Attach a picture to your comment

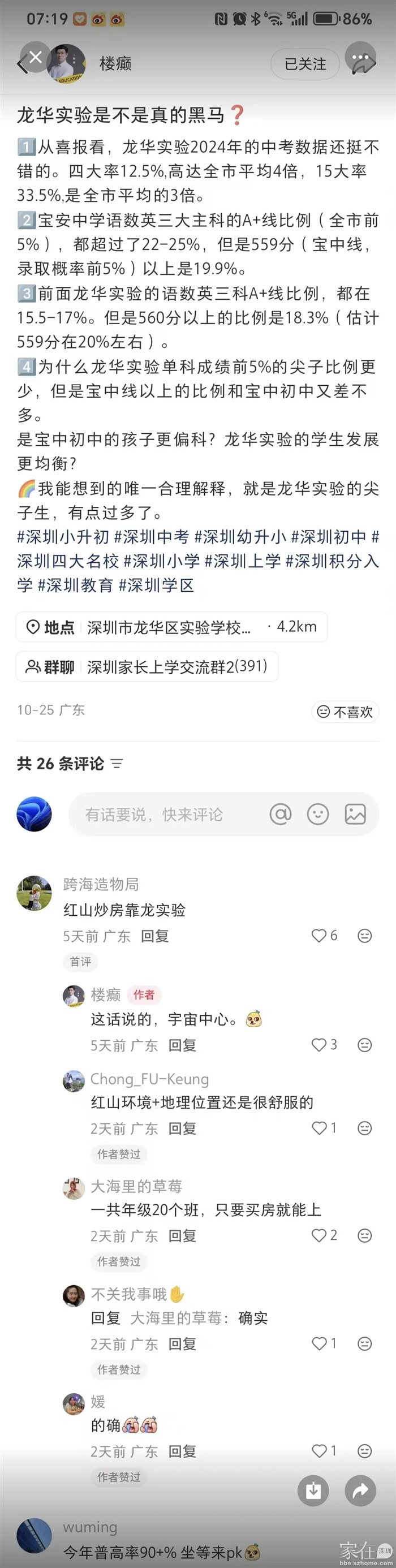[x=355, y=815]
